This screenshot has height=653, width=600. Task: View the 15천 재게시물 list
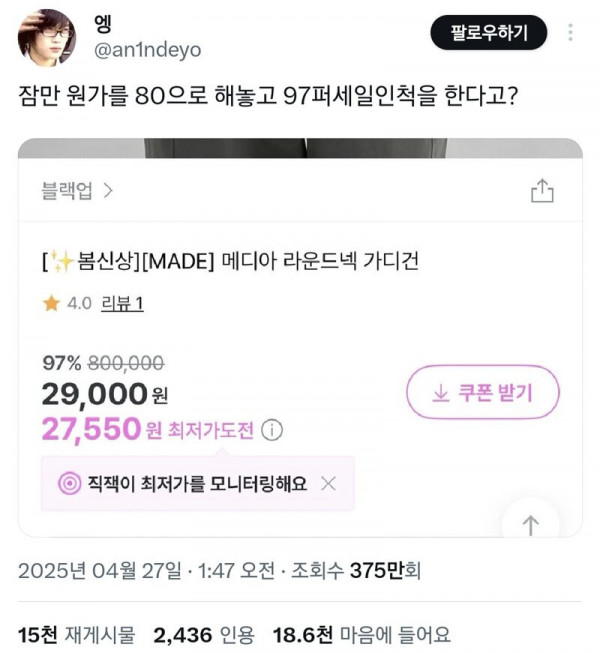click(x=74, y=634)
